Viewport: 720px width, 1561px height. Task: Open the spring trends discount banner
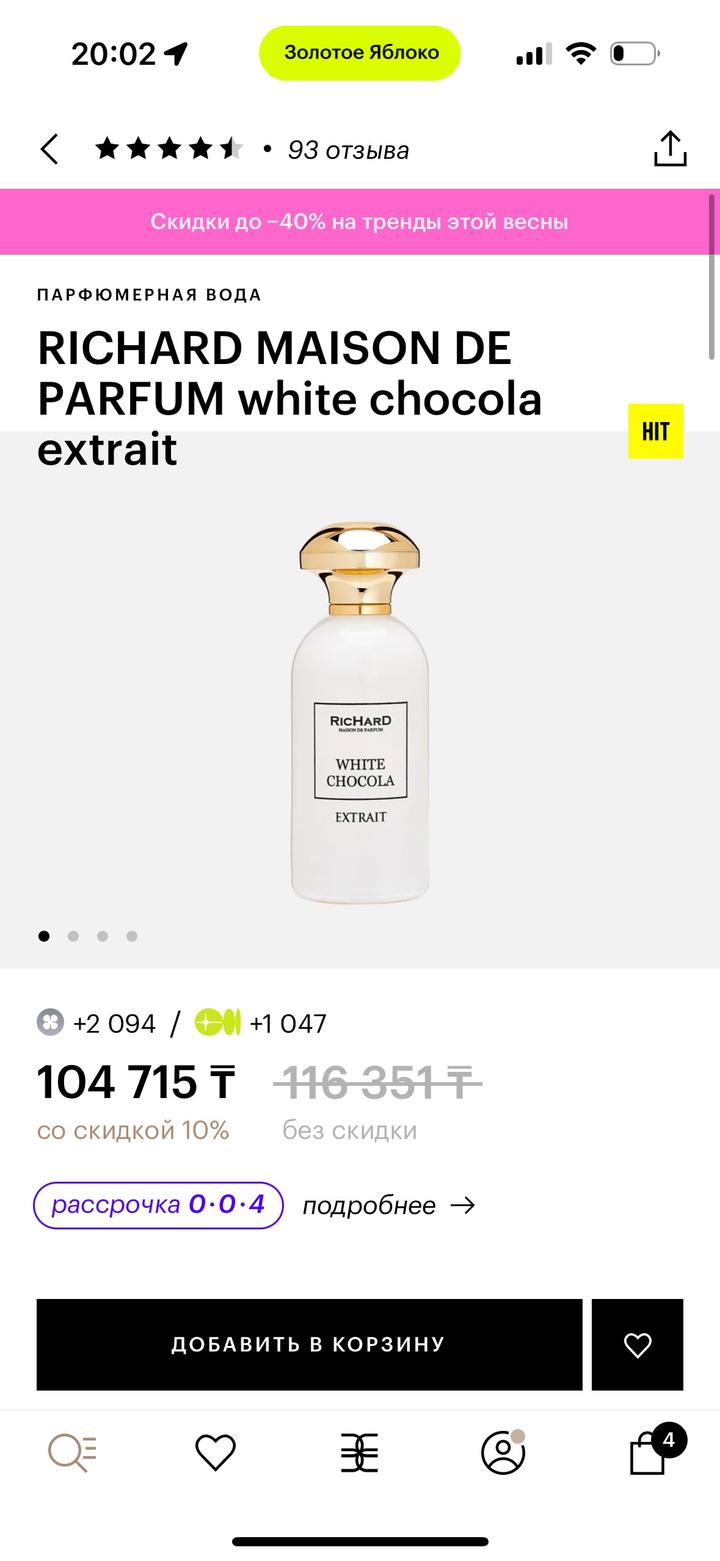(x=359, y=221)
